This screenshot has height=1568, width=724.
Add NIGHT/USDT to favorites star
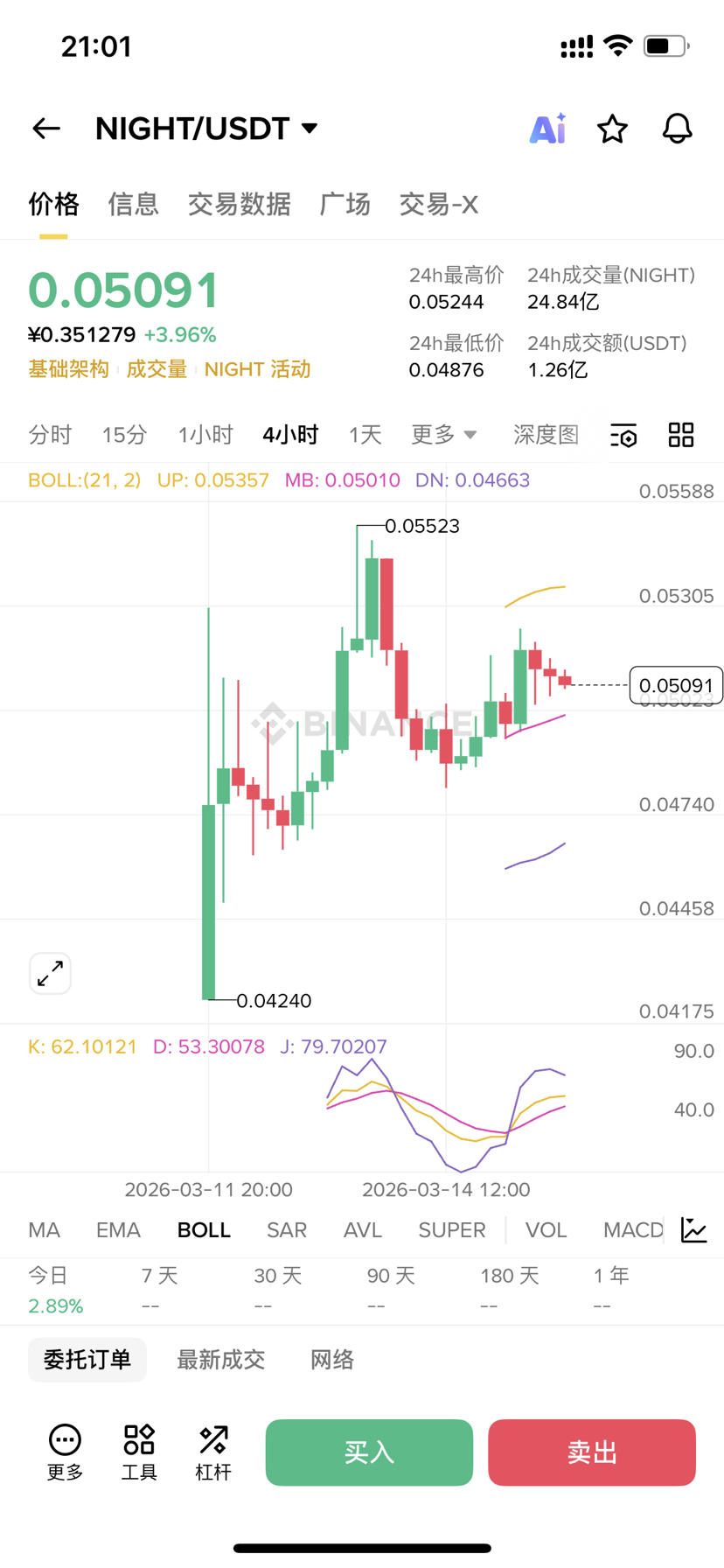click(612, 129)
